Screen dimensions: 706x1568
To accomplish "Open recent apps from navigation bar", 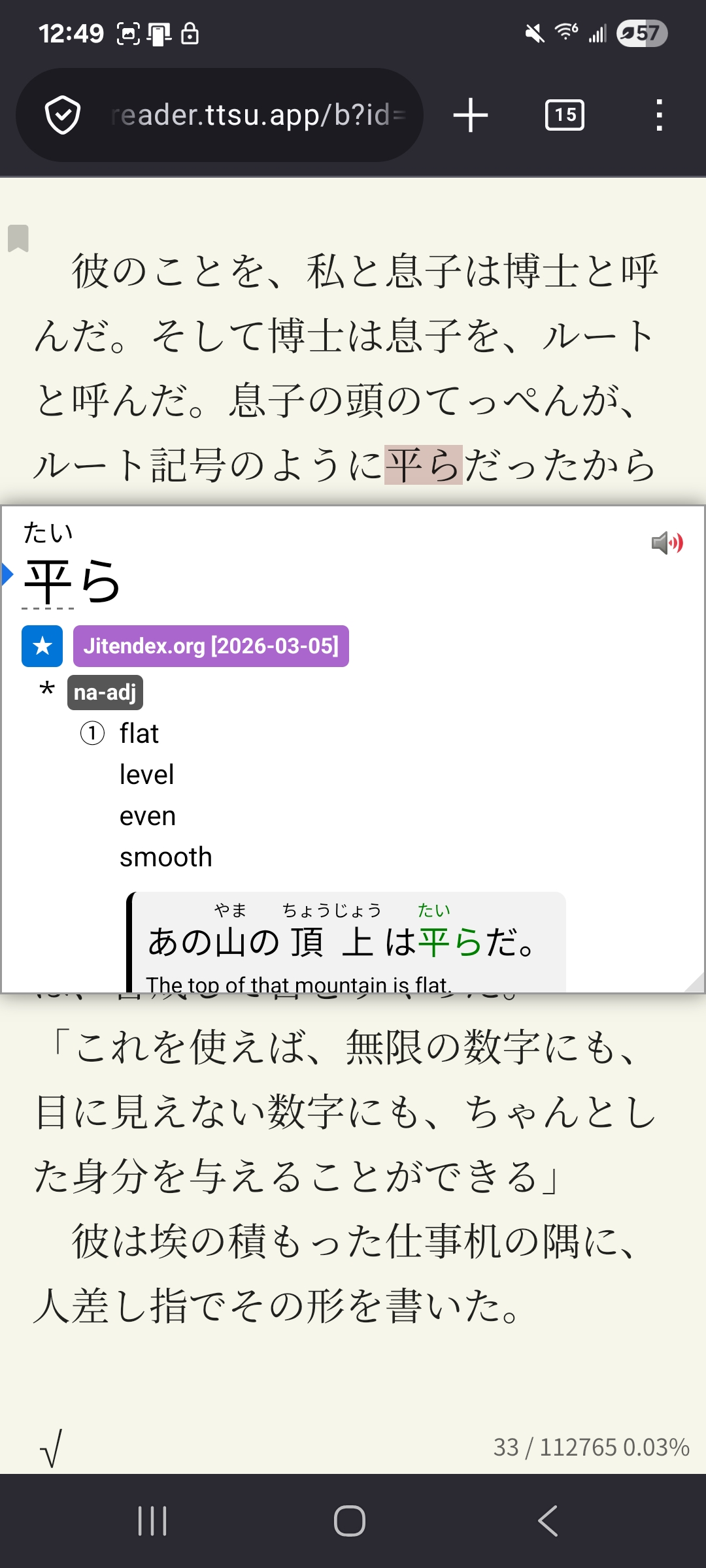I will point(152,1521).
